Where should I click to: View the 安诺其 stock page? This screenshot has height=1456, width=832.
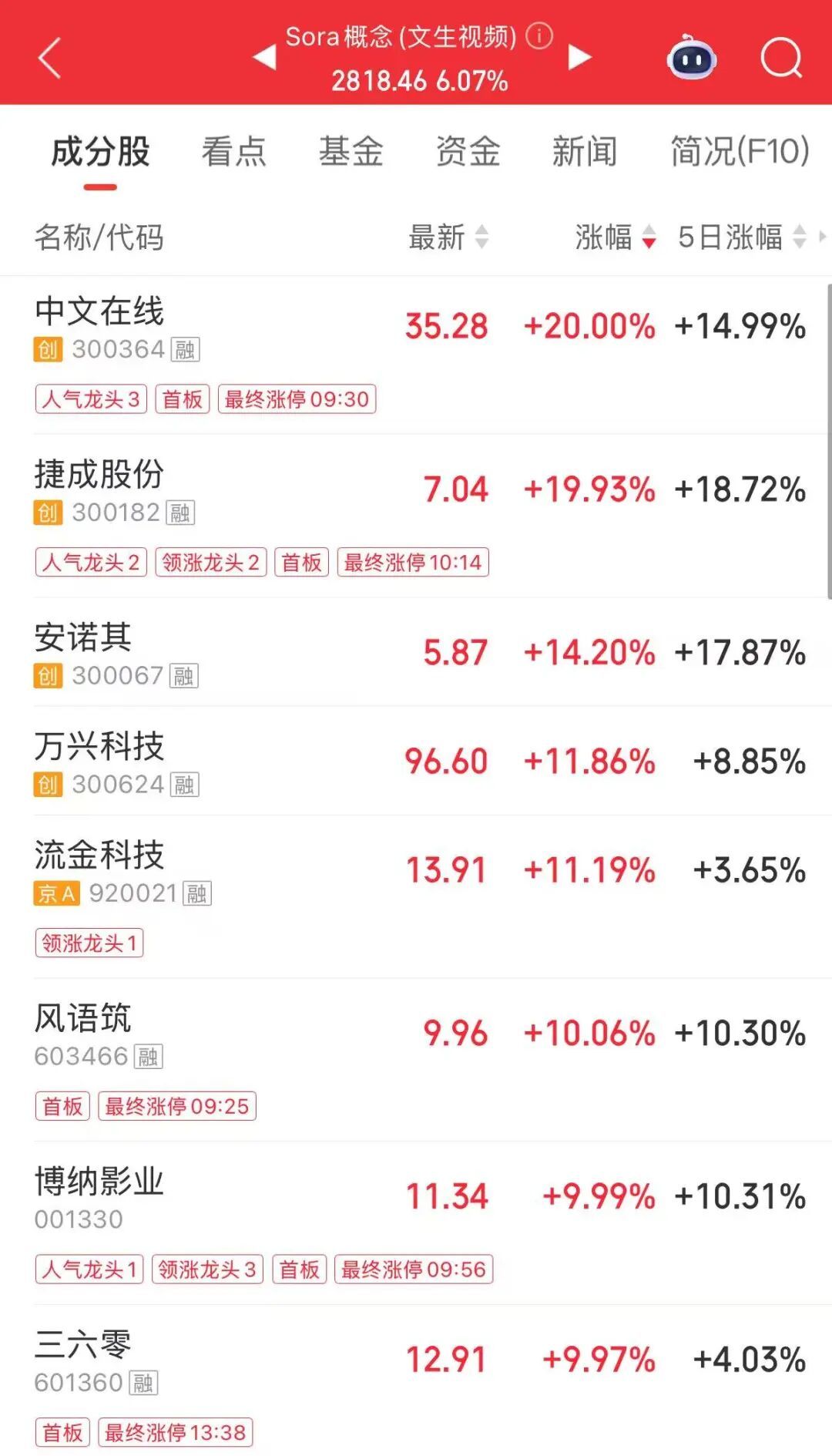point(83,638)
